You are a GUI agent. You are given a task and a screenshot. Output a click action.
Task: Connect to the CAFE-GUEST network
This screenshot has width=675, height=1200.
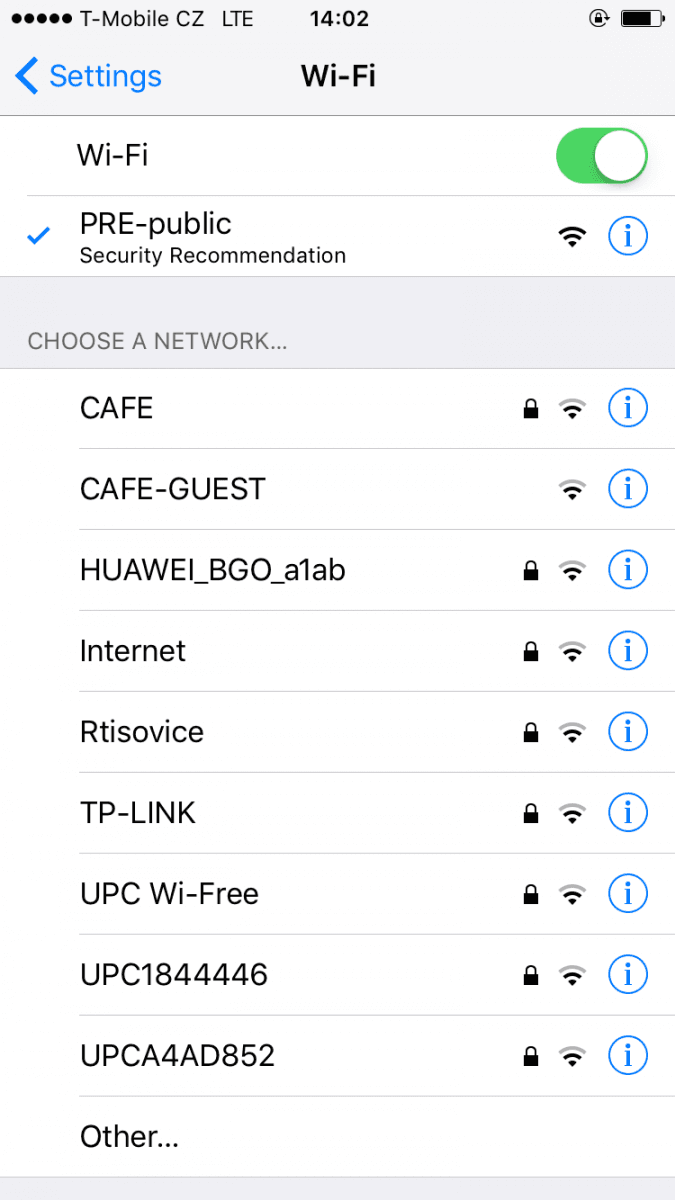point(172,489)
